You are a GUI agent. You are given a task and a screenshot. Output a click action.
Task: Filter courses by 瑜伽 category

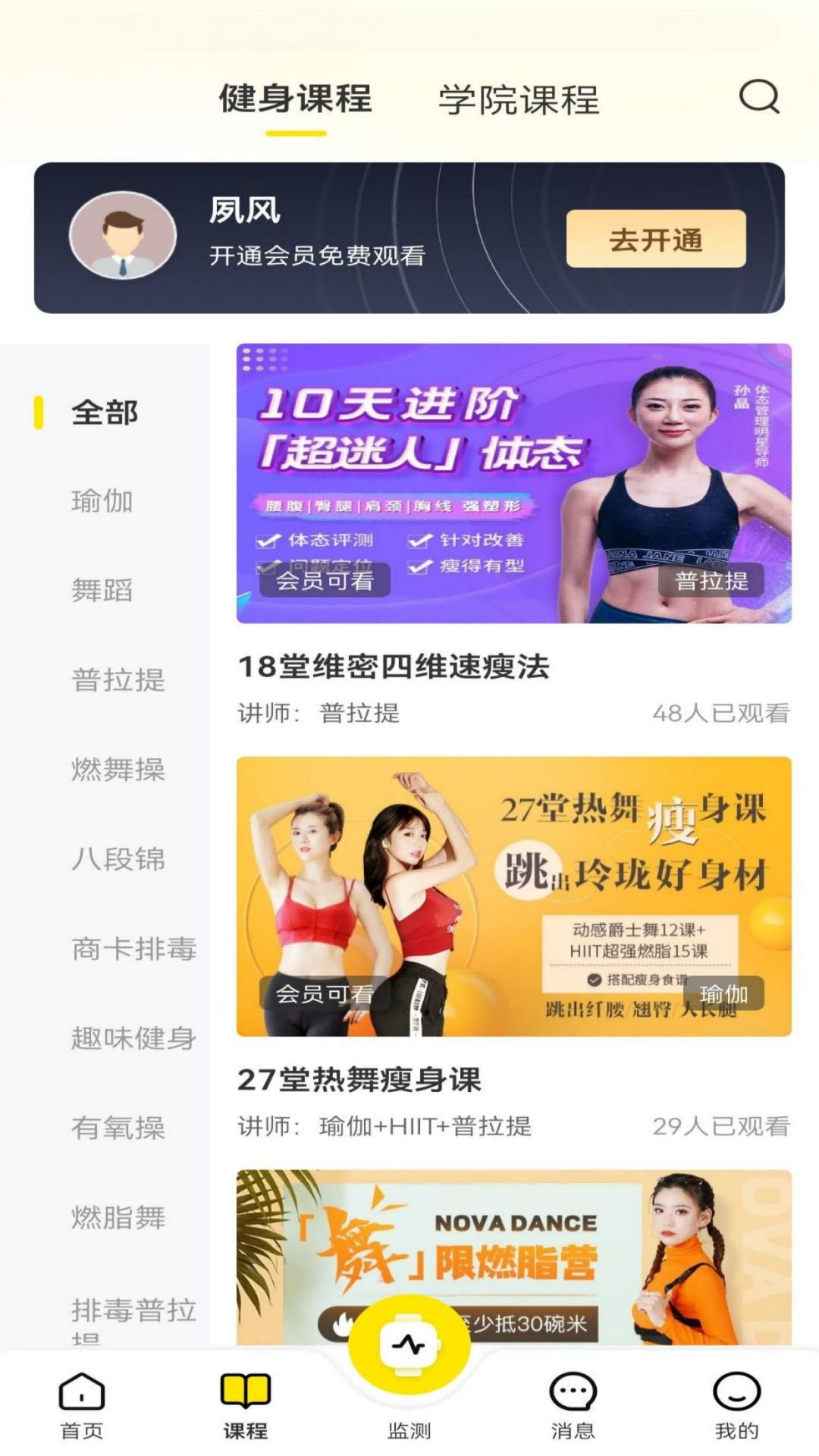102,501
